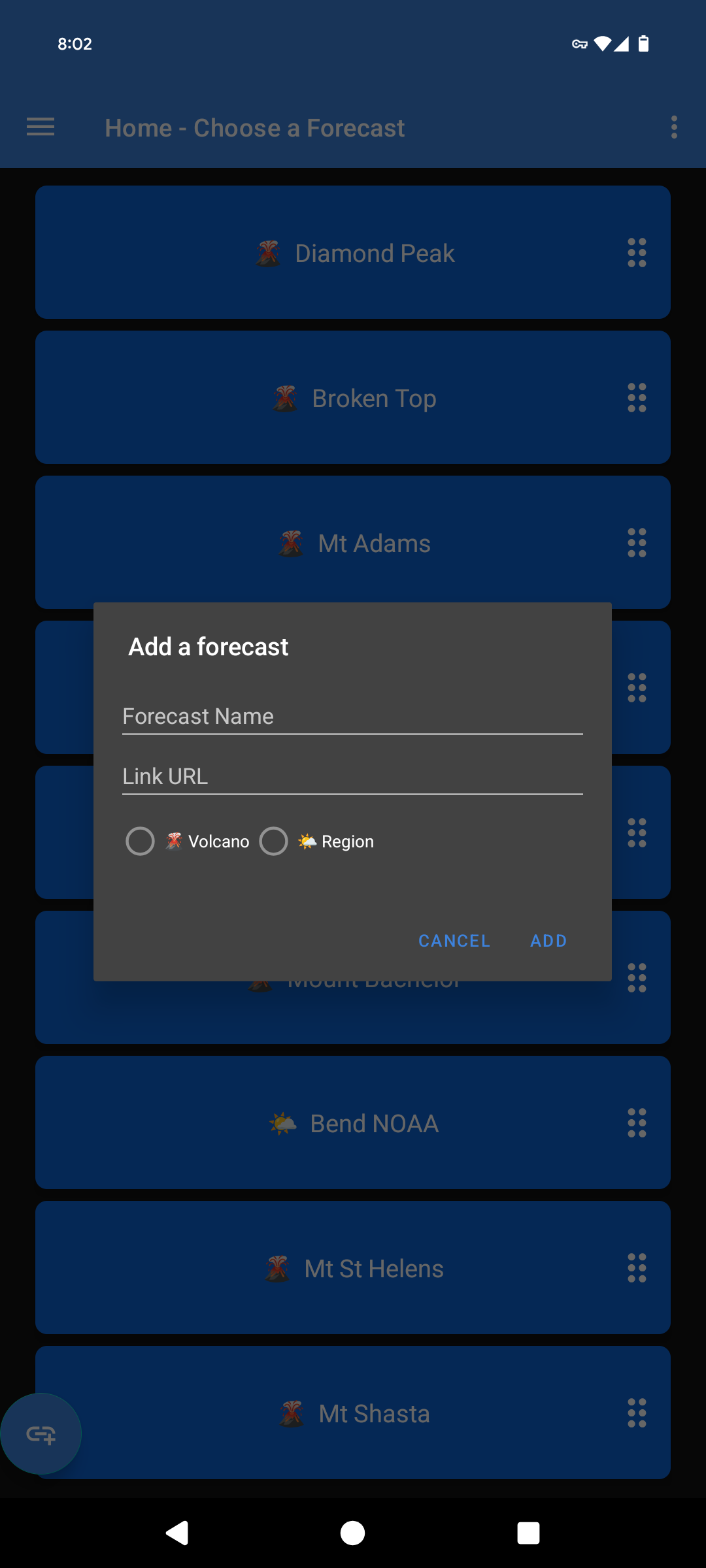Focus the Link URL field

(352, 777)
